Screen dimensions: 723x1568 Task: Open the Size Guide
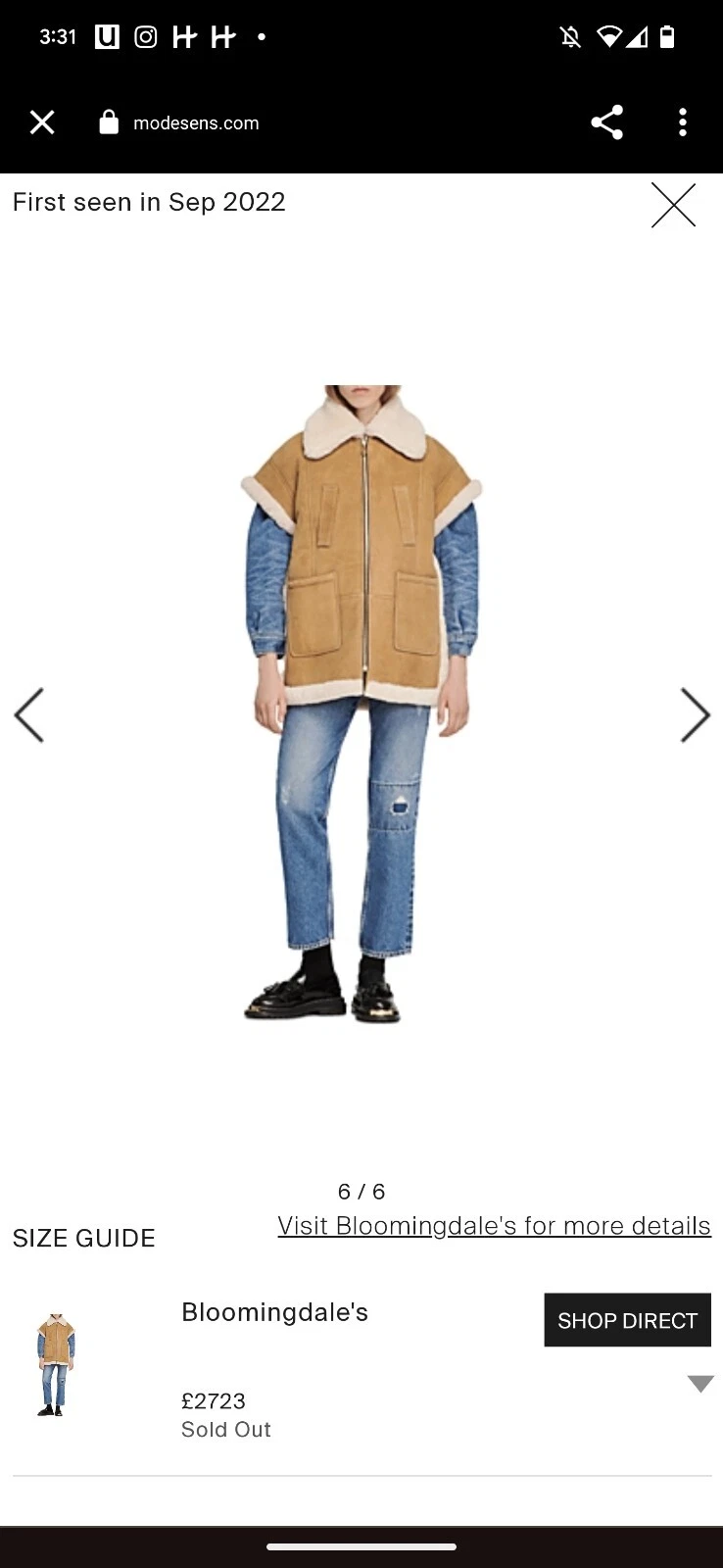coord(84,1238)
